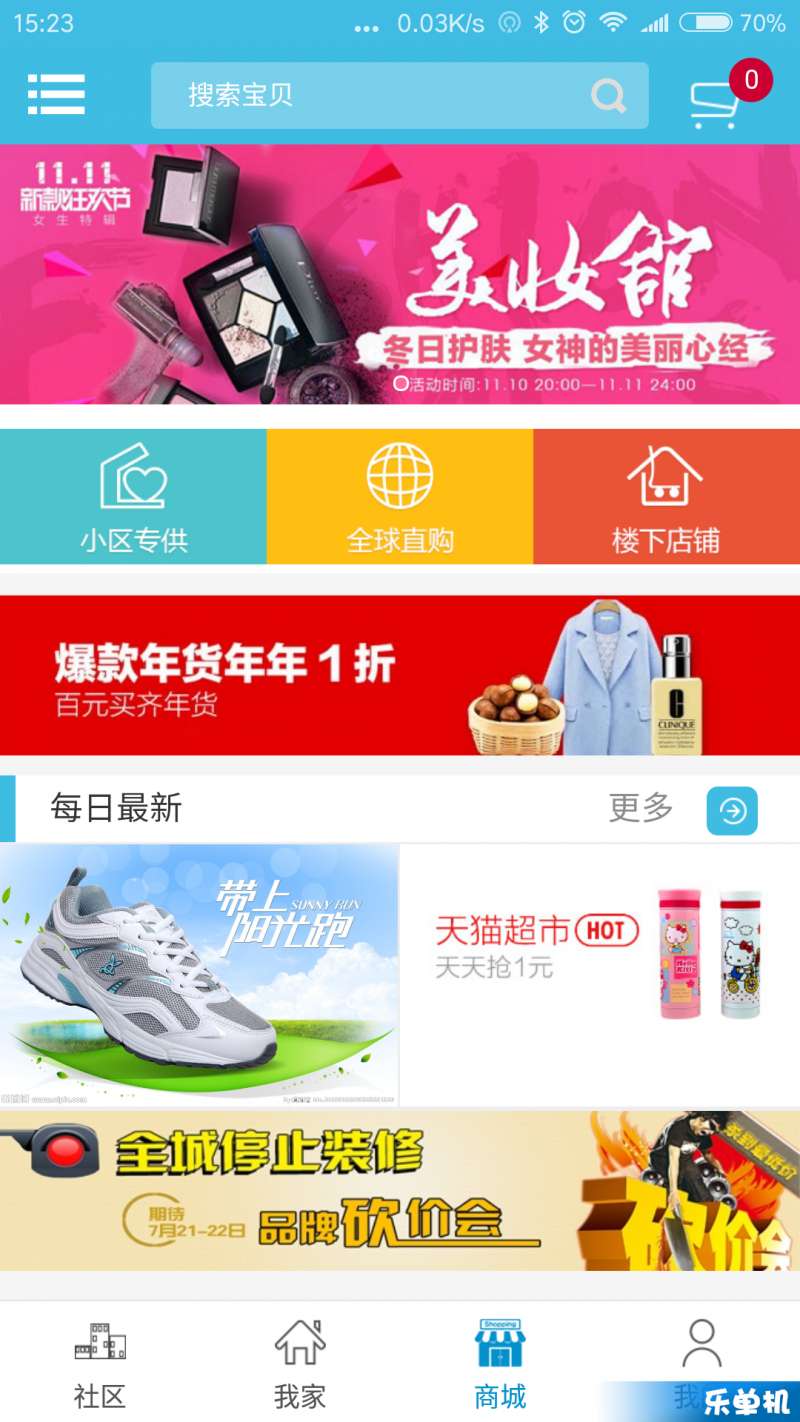
Task: Open the 爆款年货年年1折 banner
Action: point(400,675)
